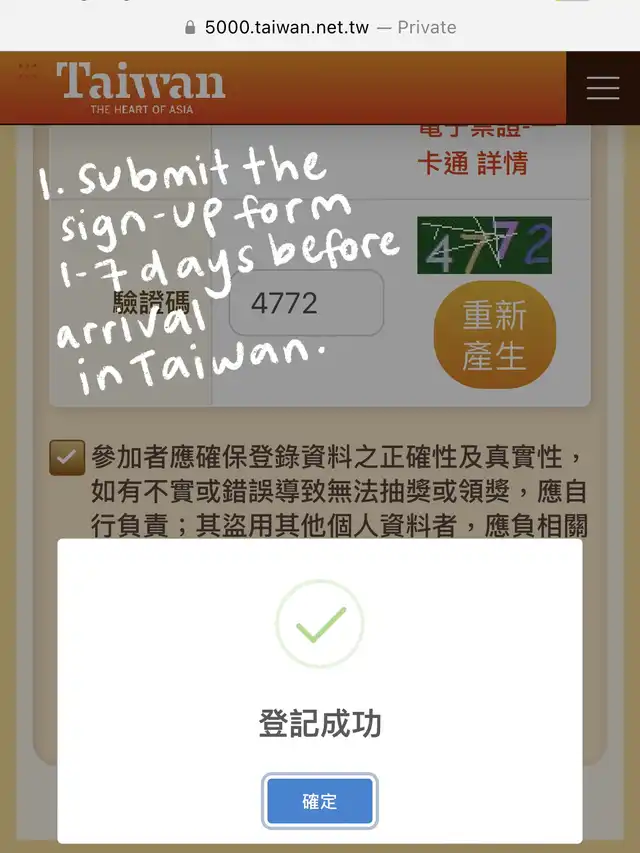Uncheck the participant terms checkbox

tap(67, 458)
